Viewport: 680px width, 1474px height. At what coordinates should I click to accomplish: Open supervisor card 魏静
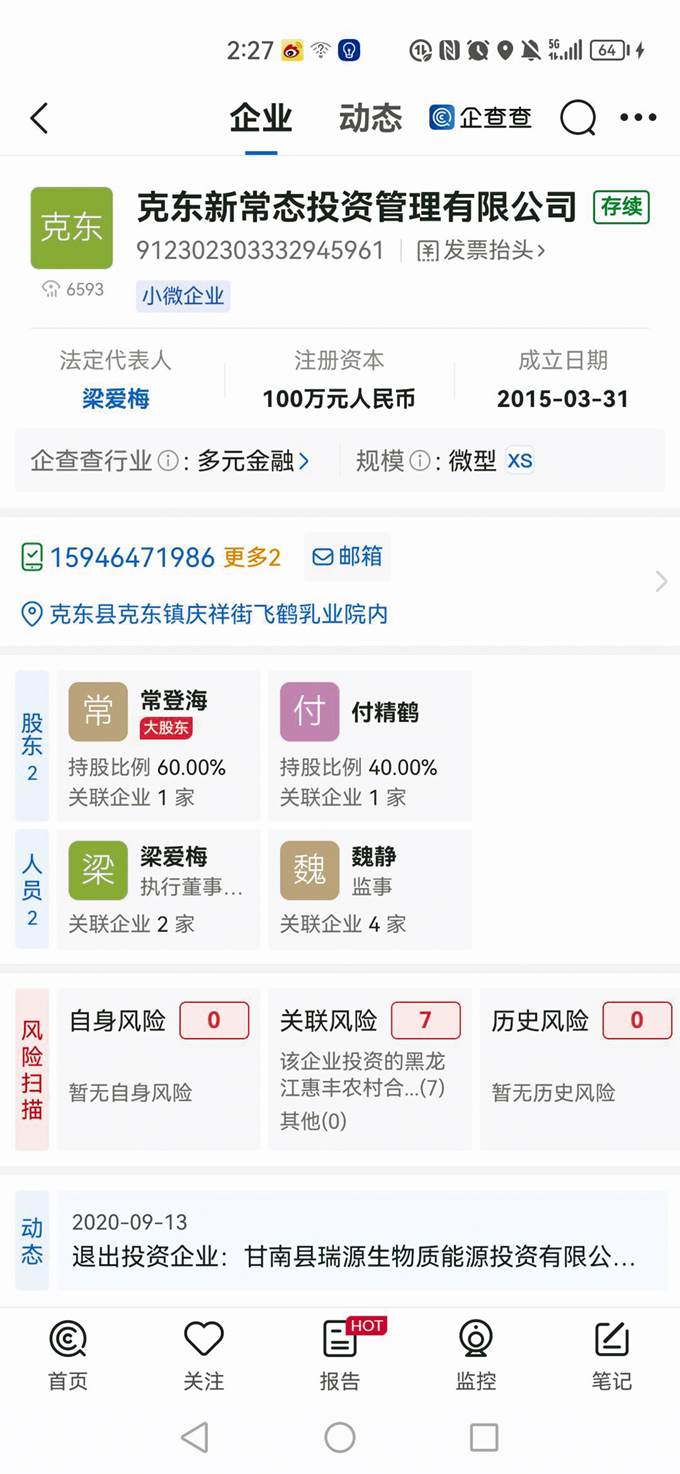[370, 889]
